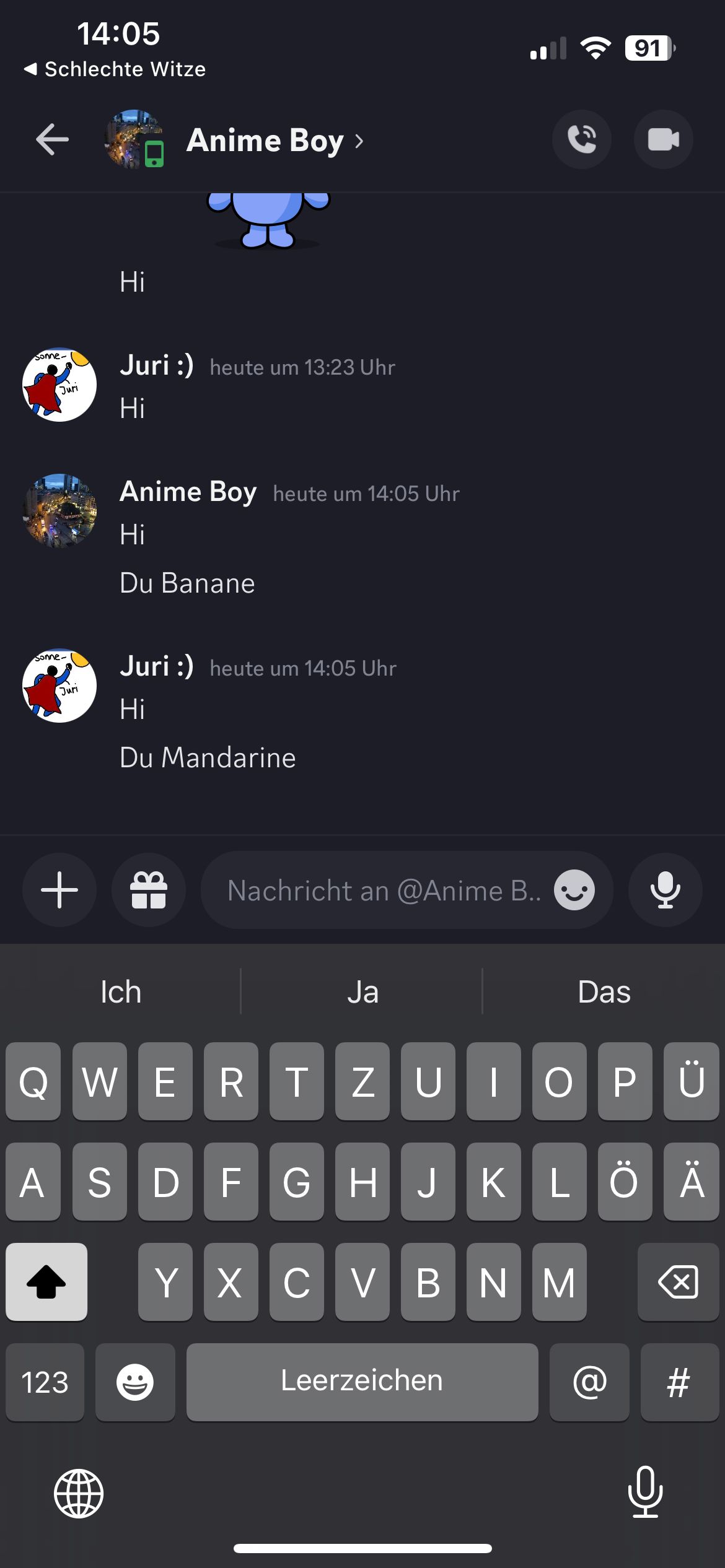
Task: Tap the Leerzeichen space key
Action: click(x=362, y=1382)
